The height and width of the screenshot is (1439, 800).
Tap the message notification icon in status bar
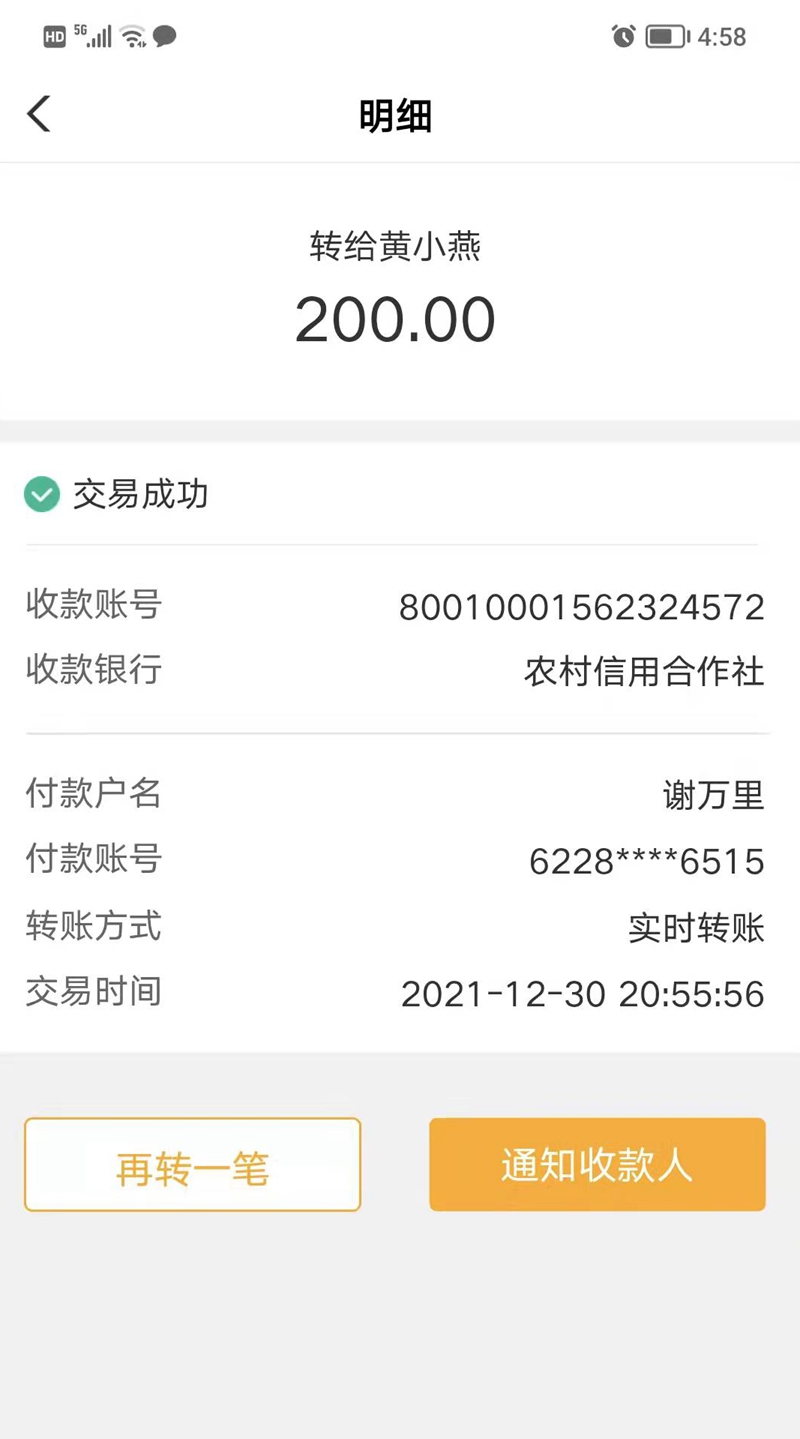pos(166,37)
